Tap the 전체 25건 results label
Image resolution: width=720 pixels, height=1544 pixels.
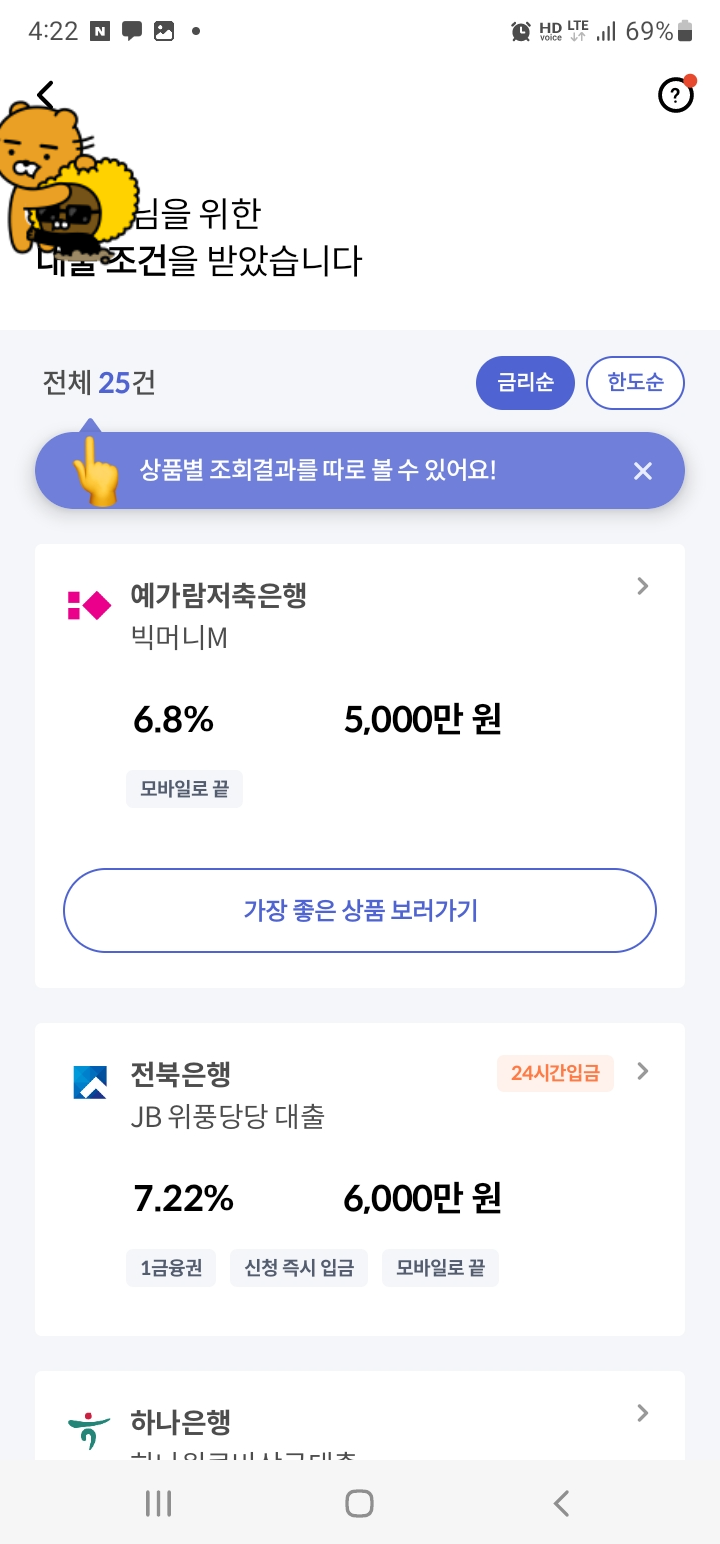click(x=97, y=383)
